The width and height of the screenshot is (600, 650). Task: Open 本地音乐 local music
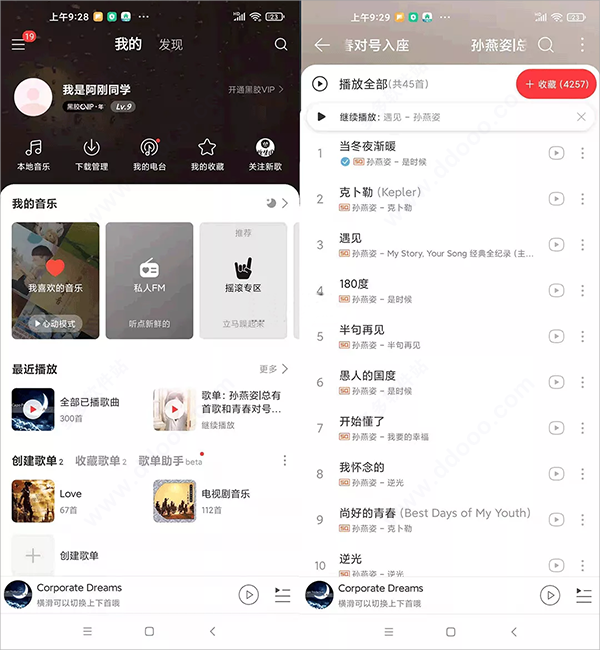click(x=35, y=155)
